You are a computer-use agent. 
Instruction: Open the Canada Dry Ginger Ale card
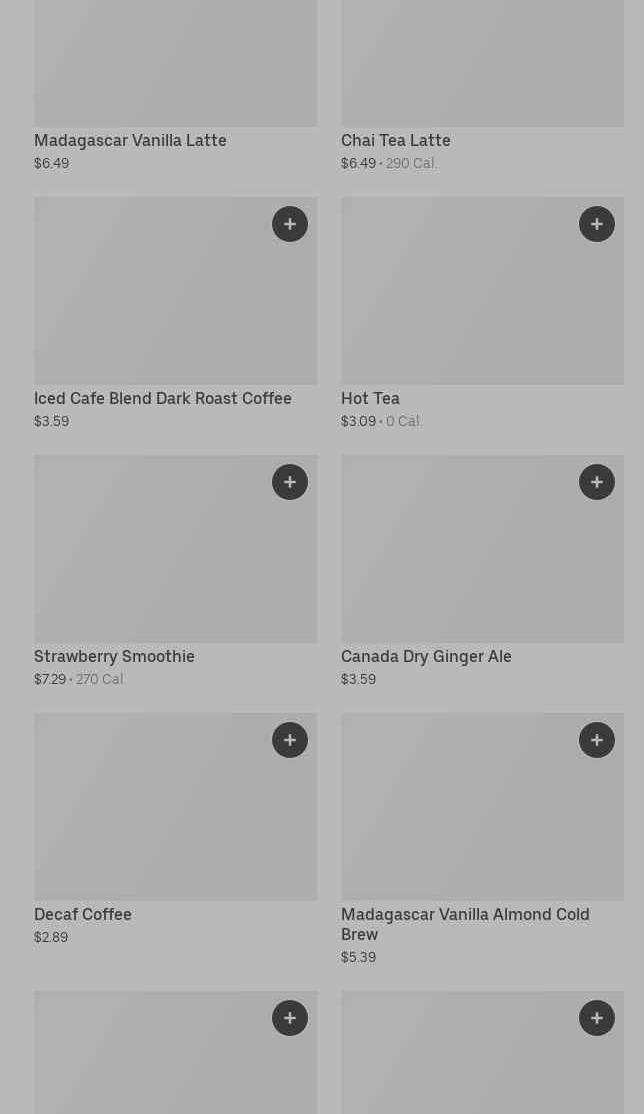[x=426, y=657]
